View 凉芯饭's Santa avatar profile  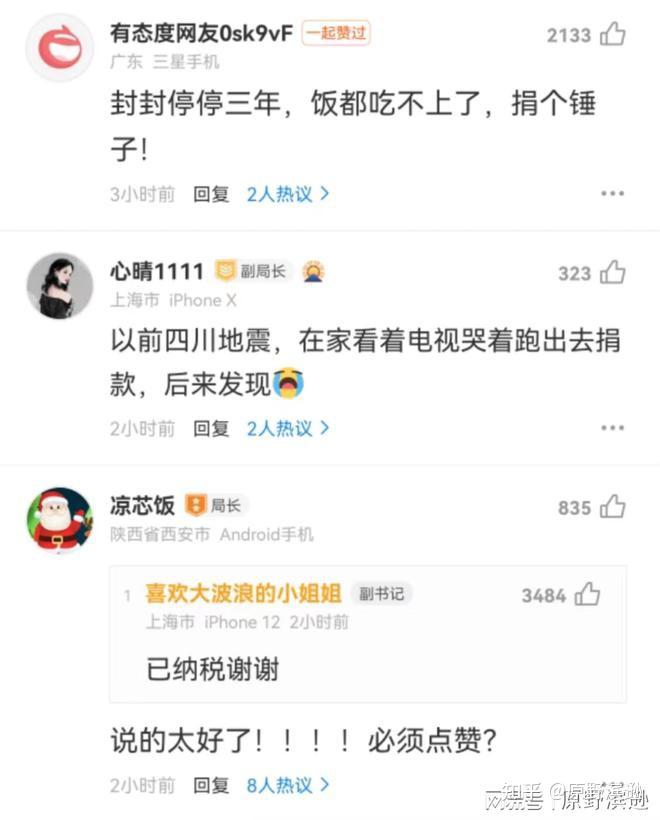point(59,520)
